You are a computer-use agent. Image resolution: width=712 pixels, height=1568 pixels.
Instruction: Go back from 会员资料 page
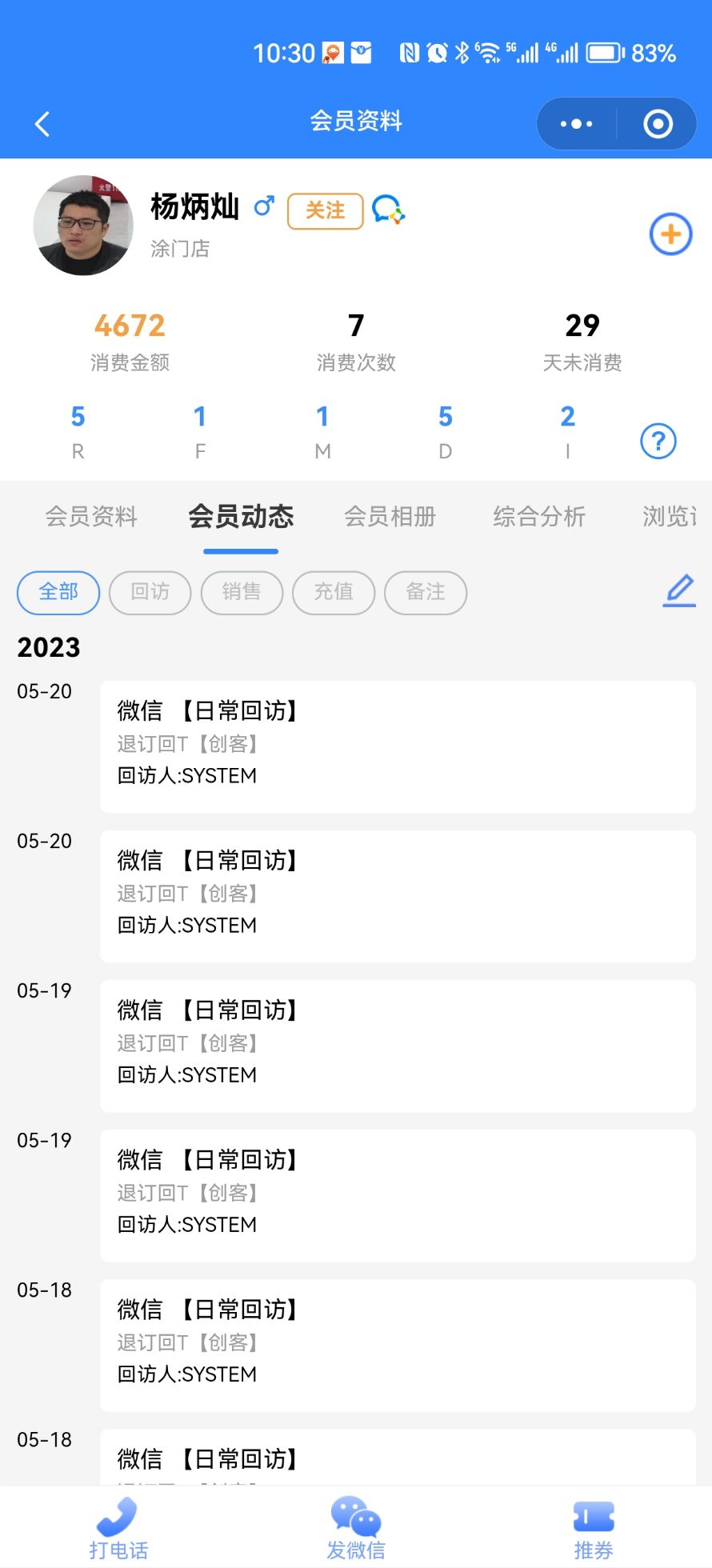tap(42, 124)
